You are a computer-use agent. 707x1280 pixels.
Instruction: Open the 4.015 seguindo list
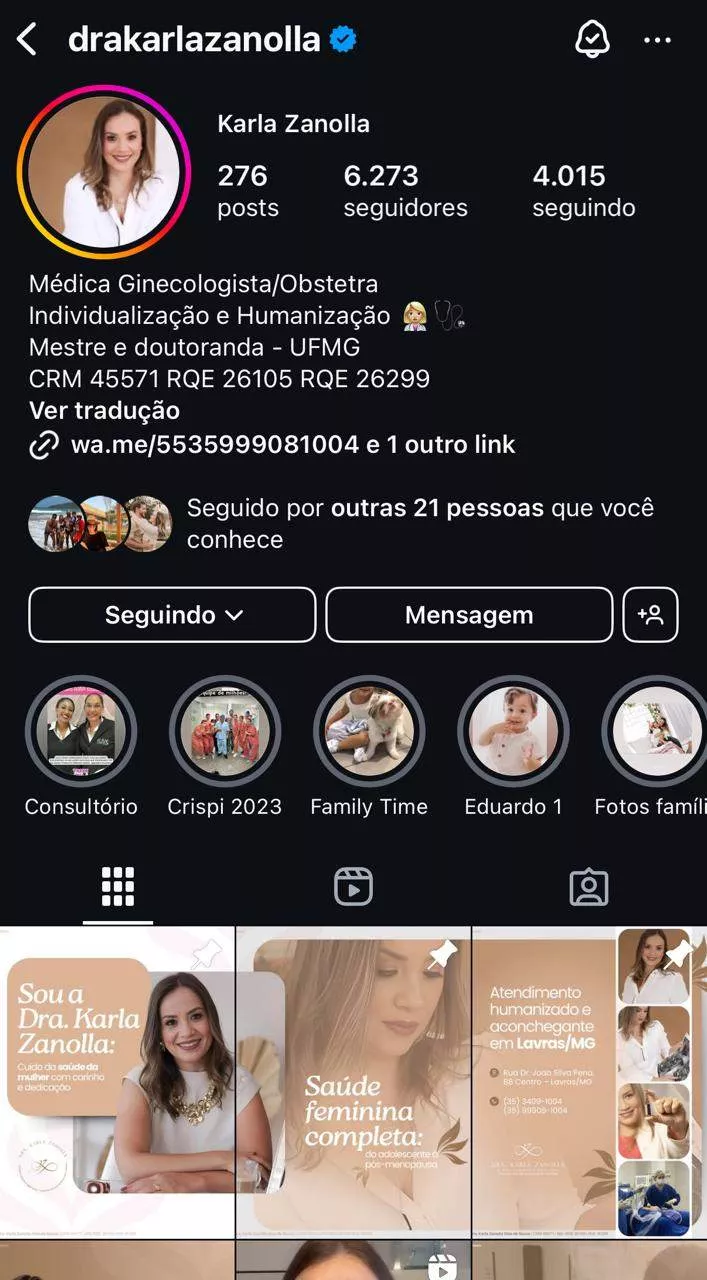[x=583, y=190]
